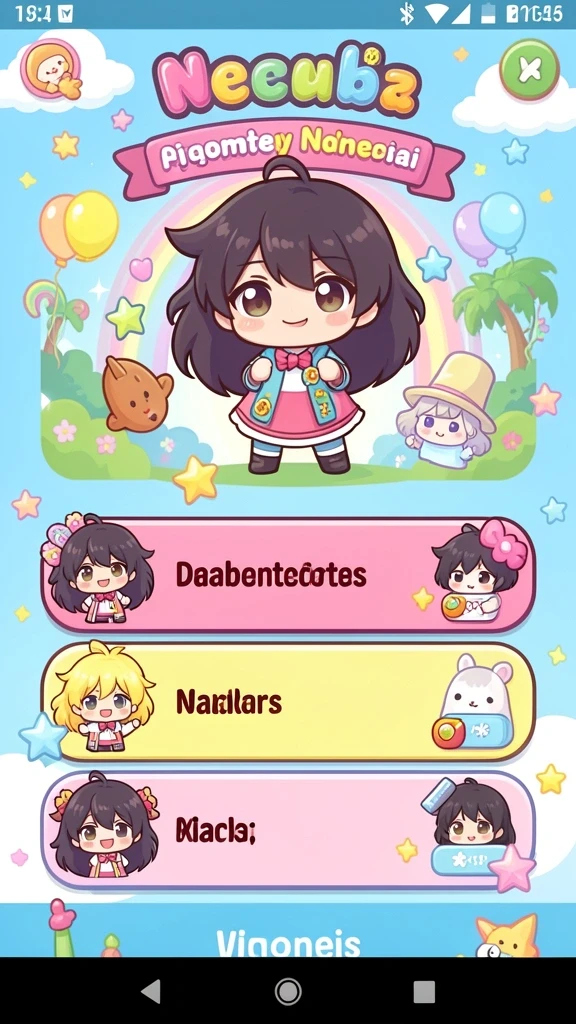Select the pink Daabentecotes button
Image resolution: width=576 pixels, height=1024 pixels.
pos(289,575)
